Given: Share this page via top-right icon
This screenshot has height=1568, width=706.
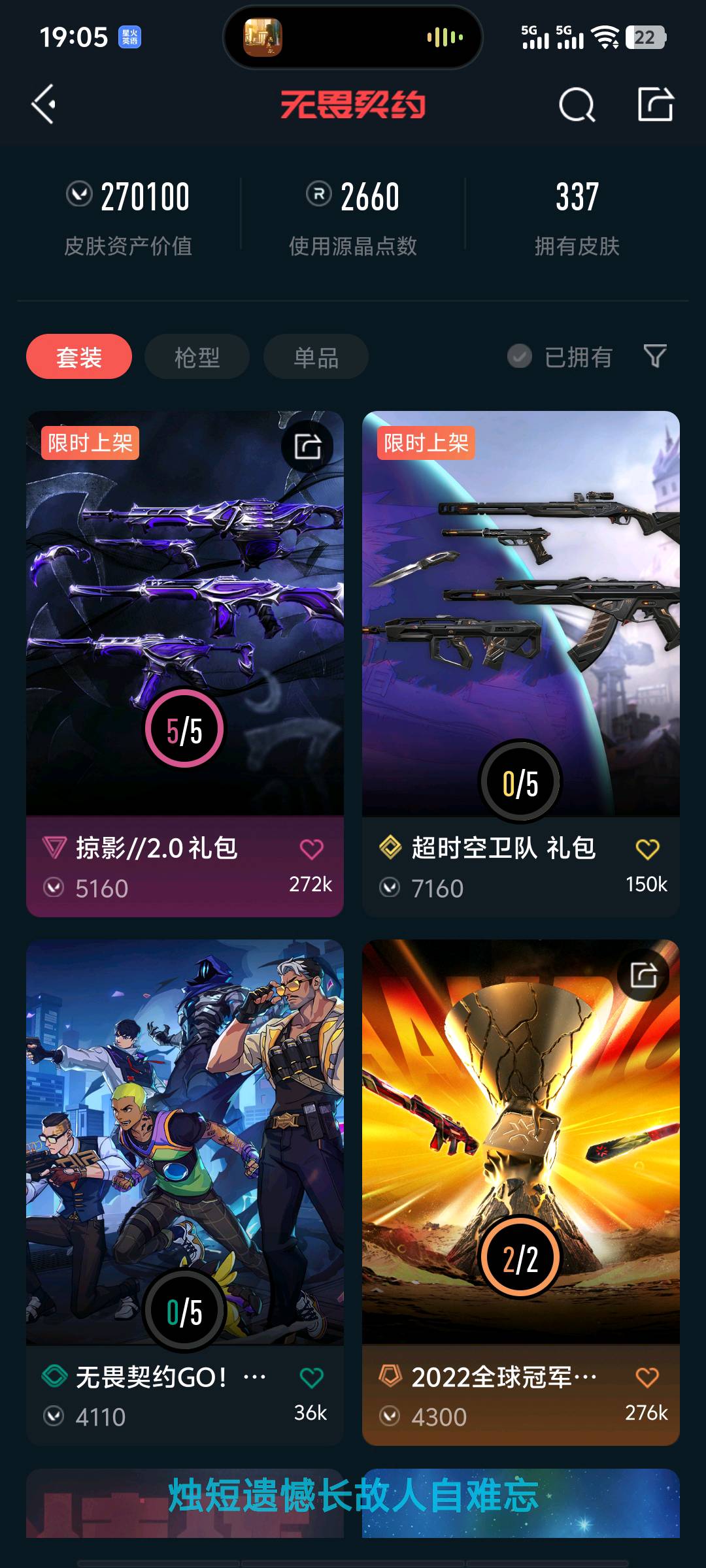Looking at the screenshot, I should pos(656,105).
